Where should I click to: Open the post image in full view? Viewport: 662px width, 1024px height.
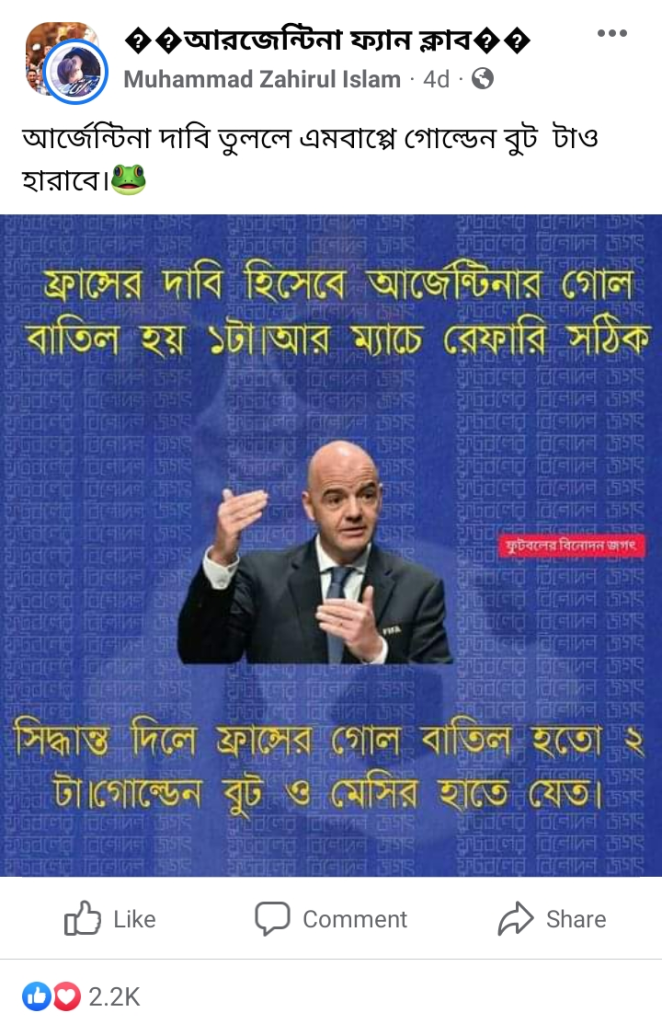(331, 545)
